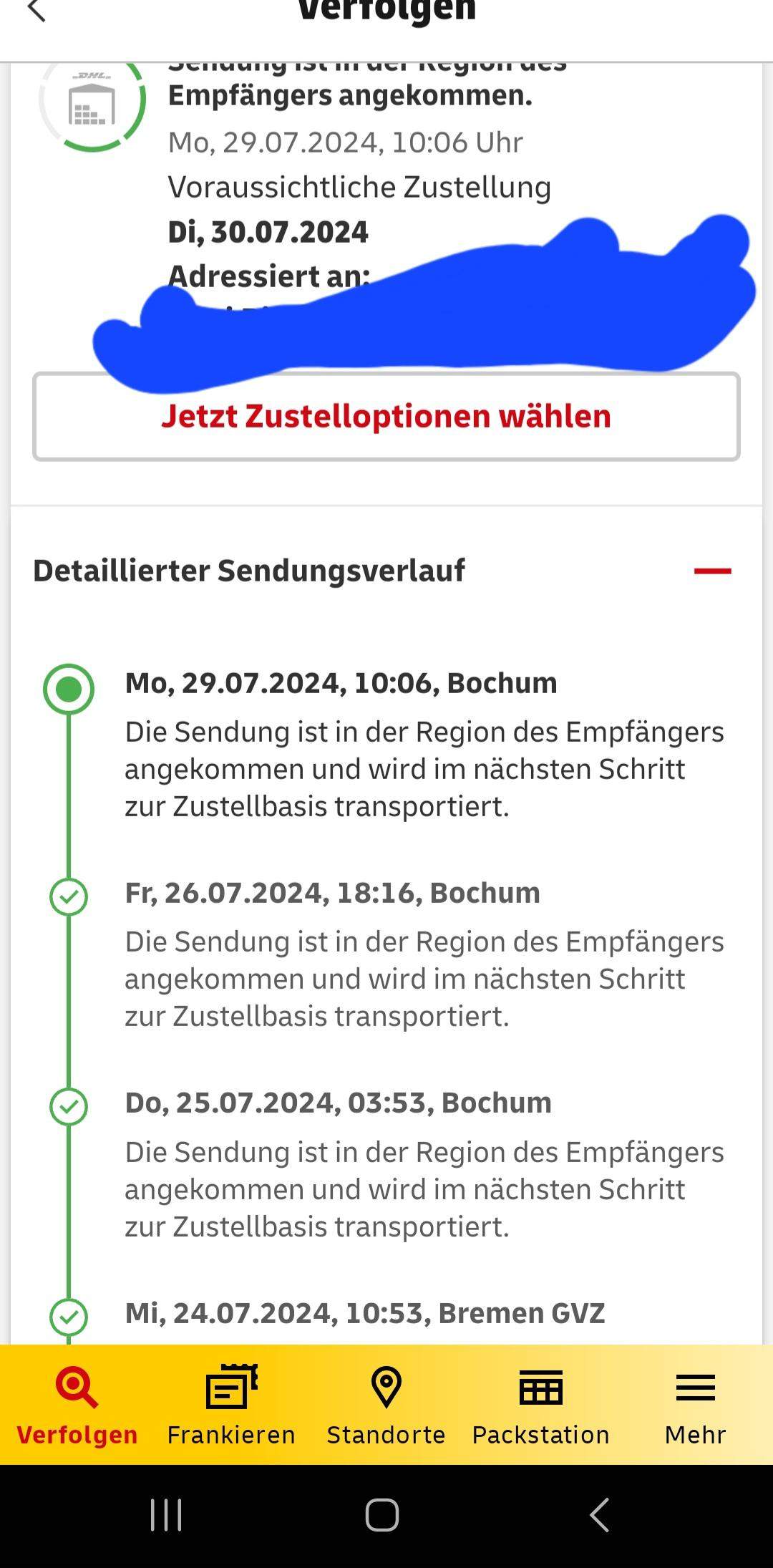773x1568 pixels.
Task: Tap Jetzt Zustelloptionen wählen
Action: [386, 415]
